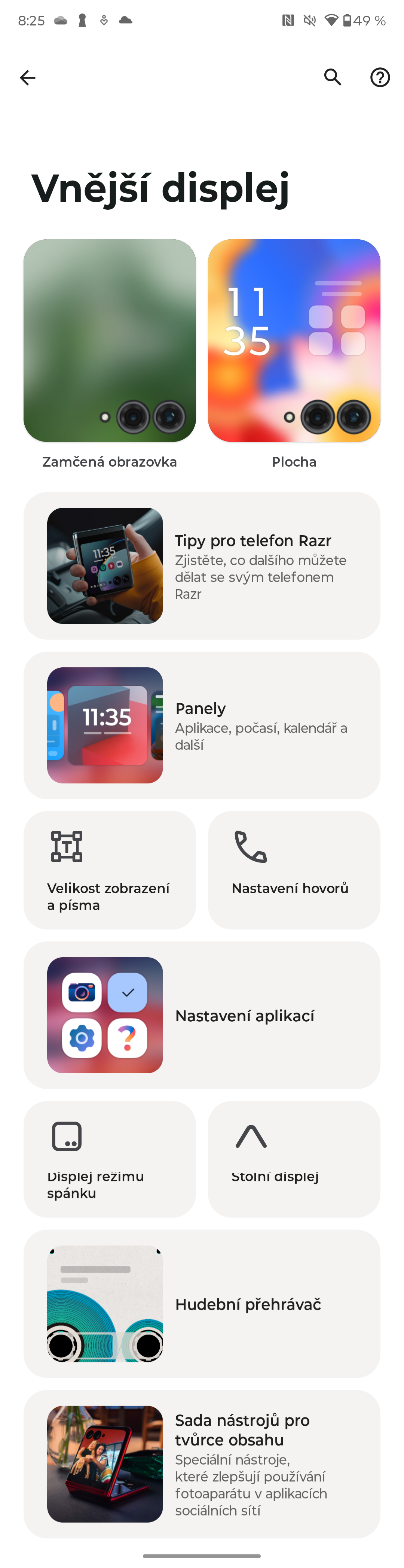Open Tipy pro telefon Razr
404x1568 pixels.
coord(202,565)
